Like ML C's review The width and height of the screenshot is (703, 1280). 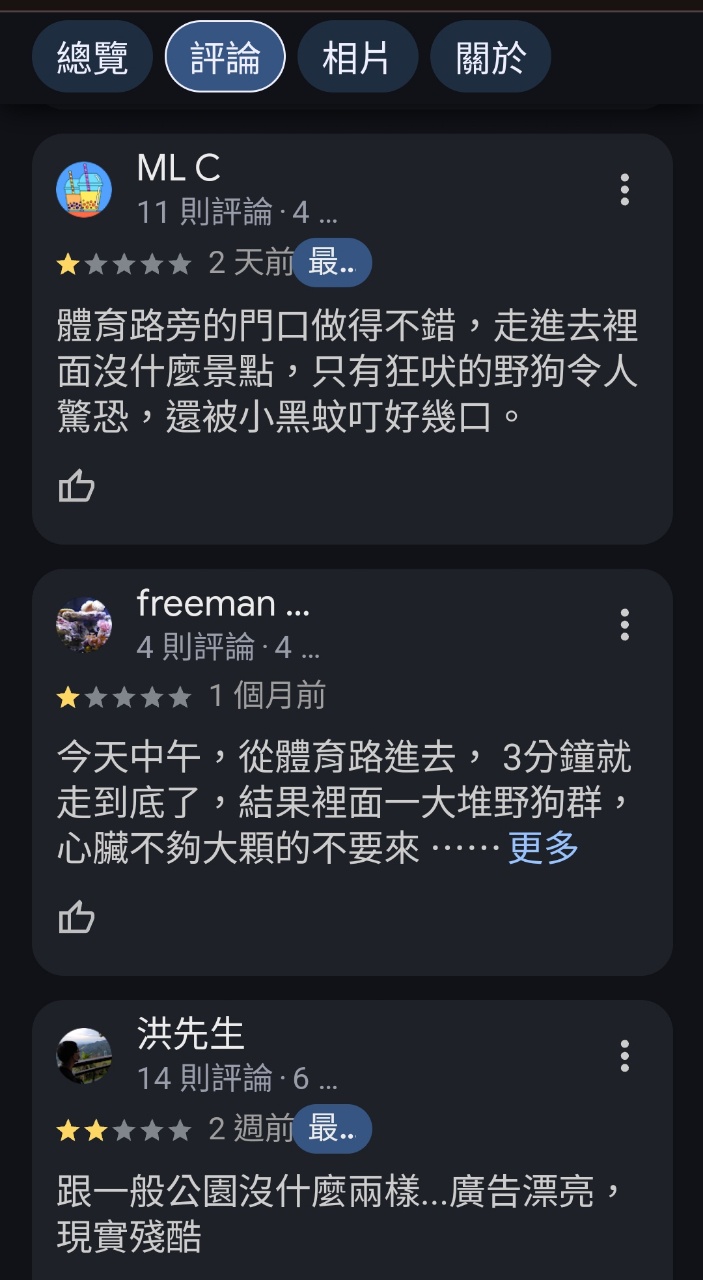click(x=77, y=487)
